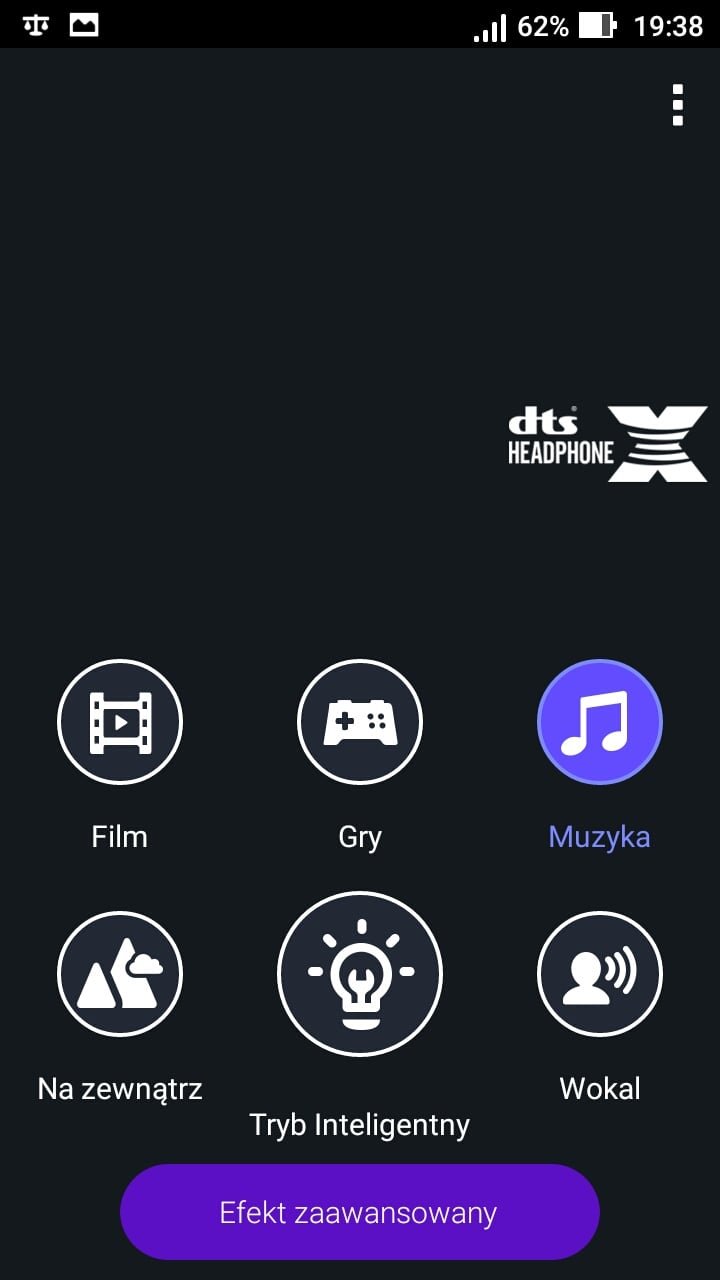
Task: Open the three-dot overflow menu
Action: [678, 105]
